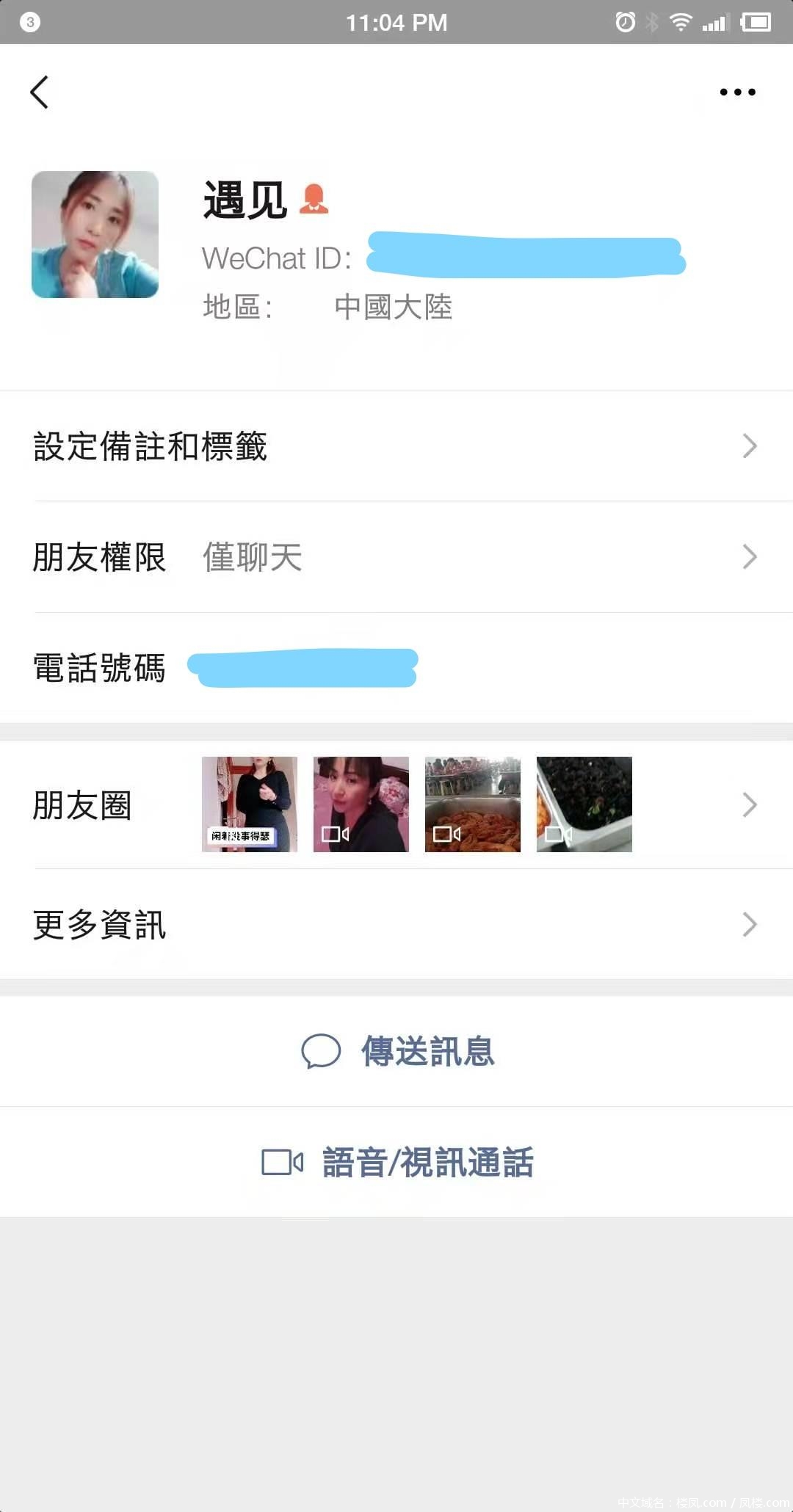Open 設定備註和標籤 settings row
This screenshot has width=793, height=1512.
tap(396, 446)
